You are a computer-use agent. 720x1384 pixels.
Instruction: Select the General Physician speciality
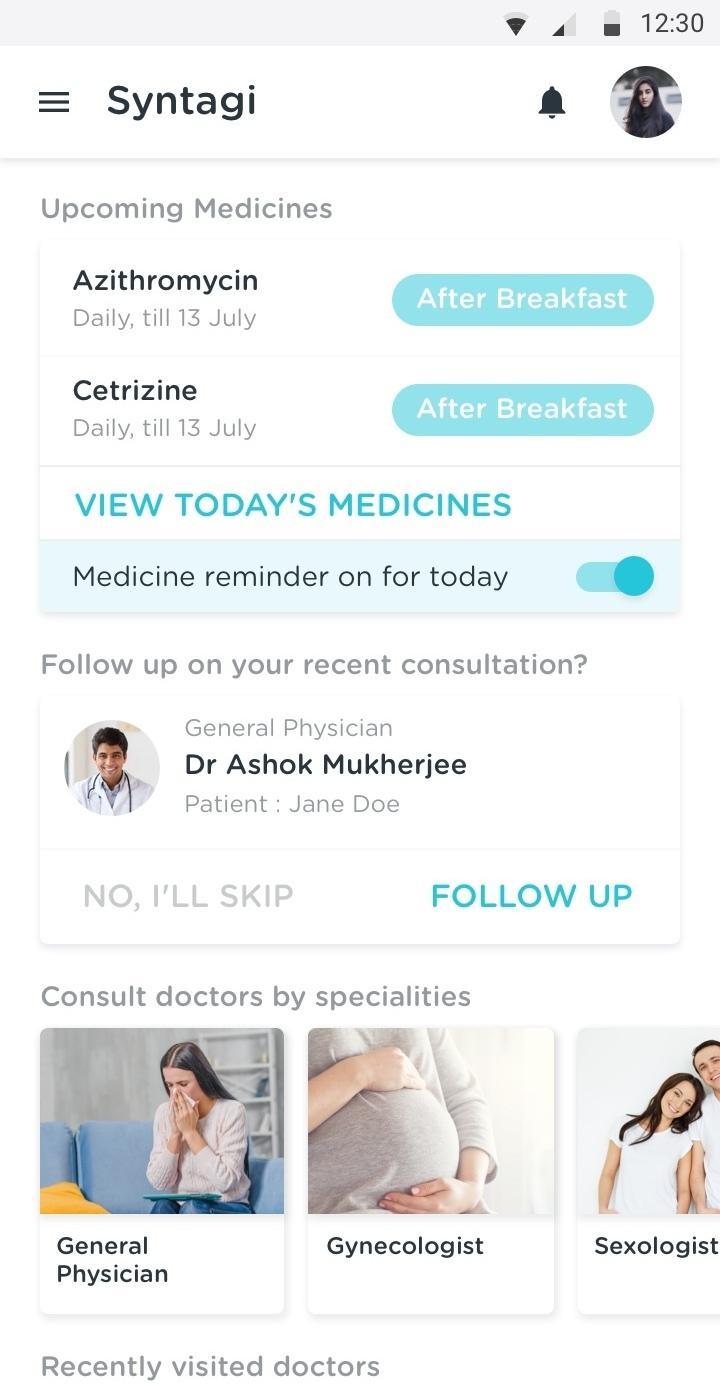(x=162, y=1170)
